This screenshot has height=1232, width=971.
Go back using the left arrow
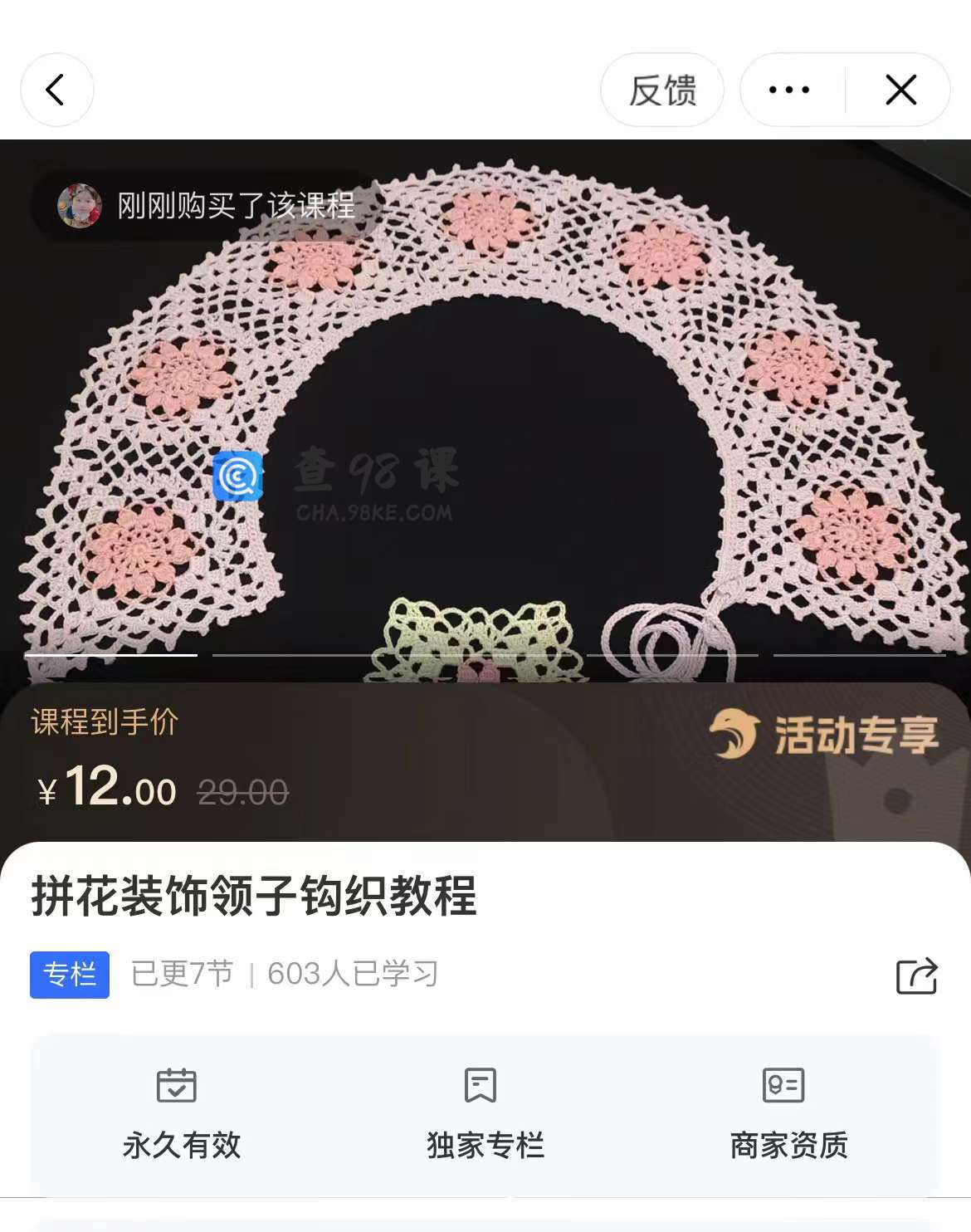(x=56, y=90)
